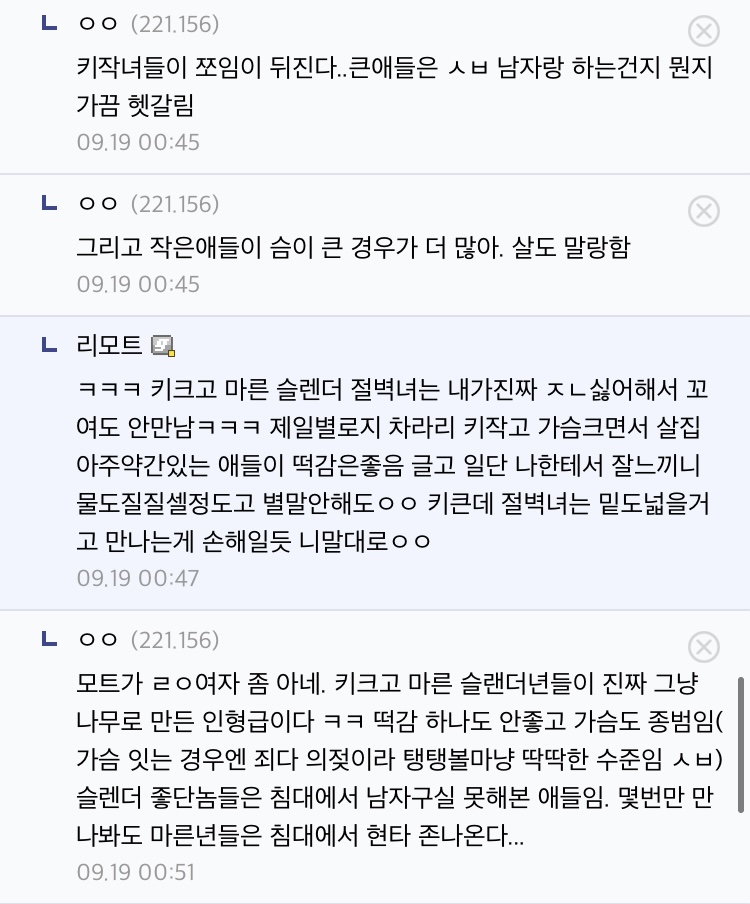The width and height of the screenshot is (750, 904).
Task: Delete the 00:51 comment beginning 모트가
Action: coord(704,647)
